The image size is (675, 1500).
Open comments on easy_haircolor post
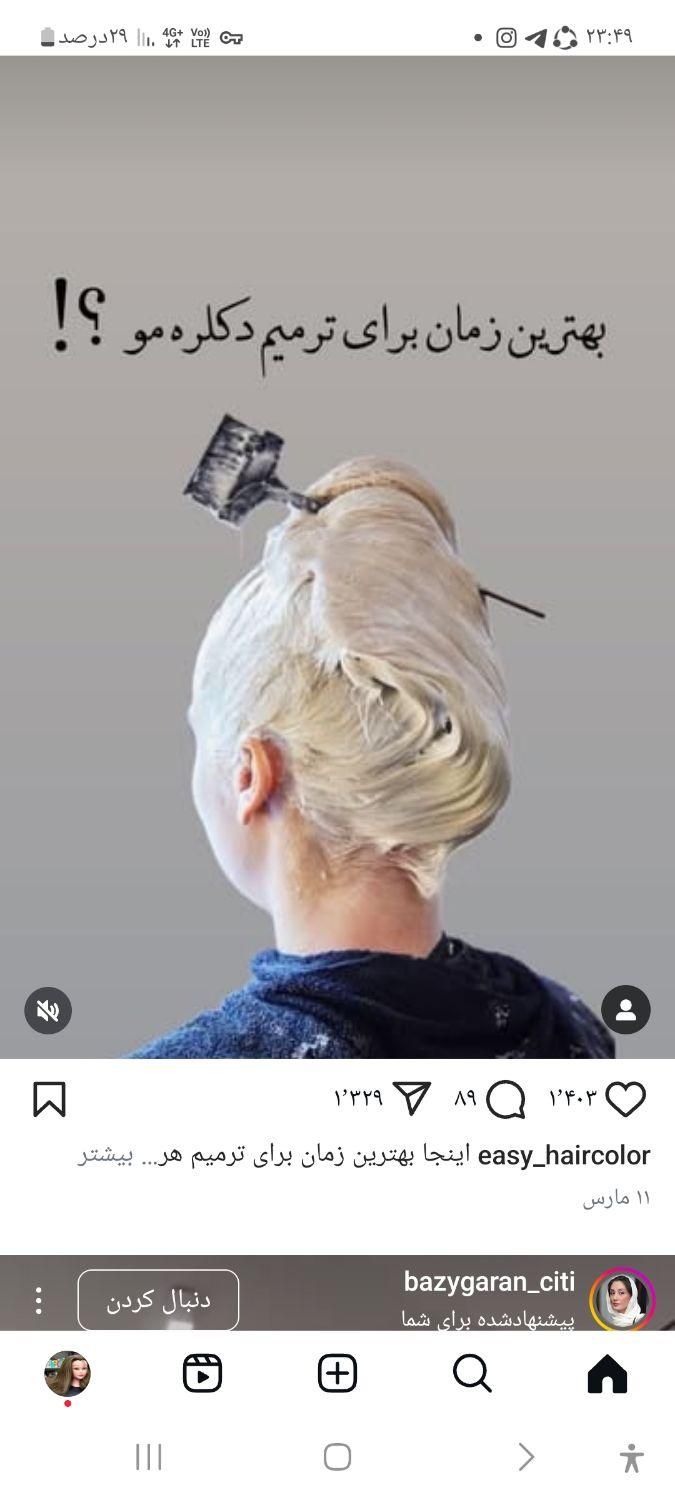click(x=506, y=1100)
